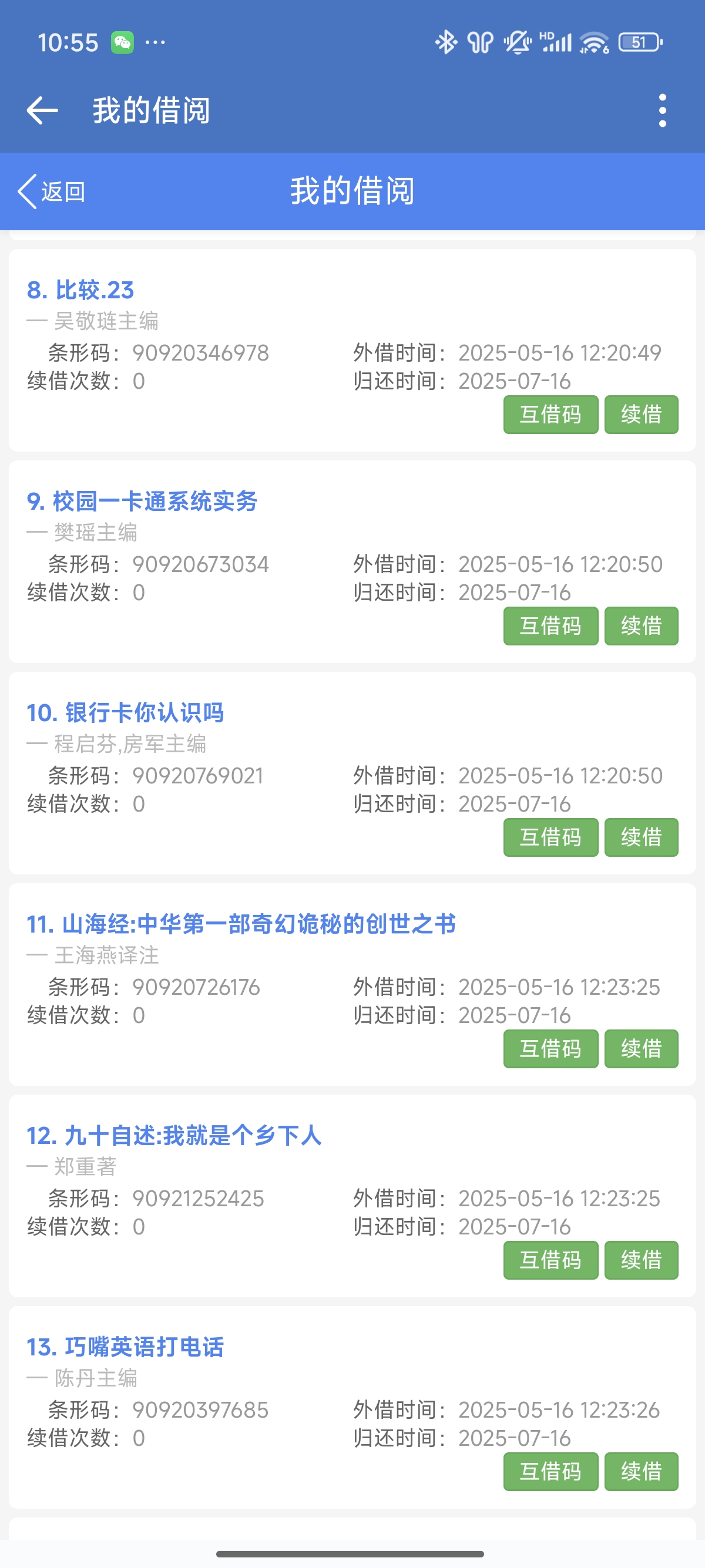
Task: Open 互借码 for 山海经
Action: pos(550,1048)
